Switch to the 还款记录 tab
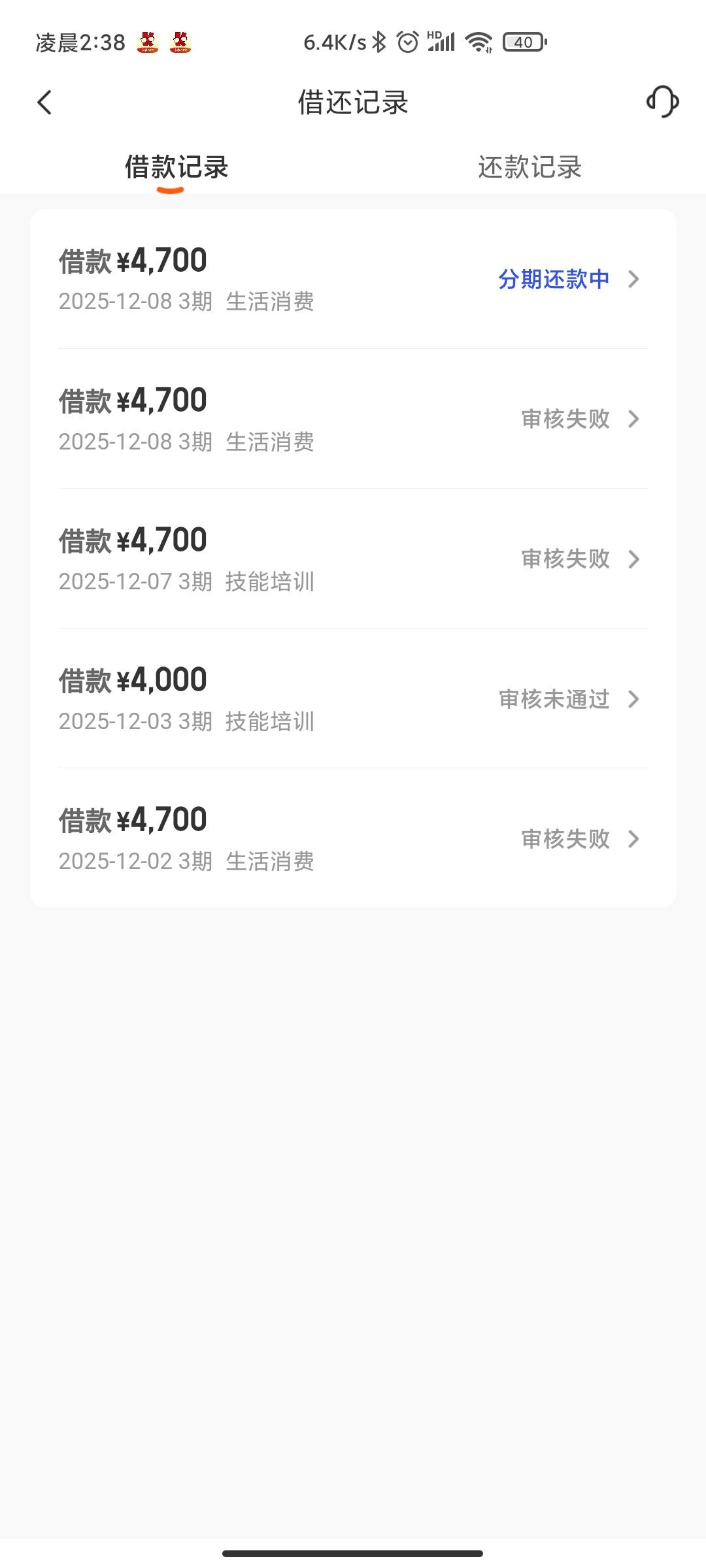This screenshot has height=1568, width=706. tap(529, 167)
